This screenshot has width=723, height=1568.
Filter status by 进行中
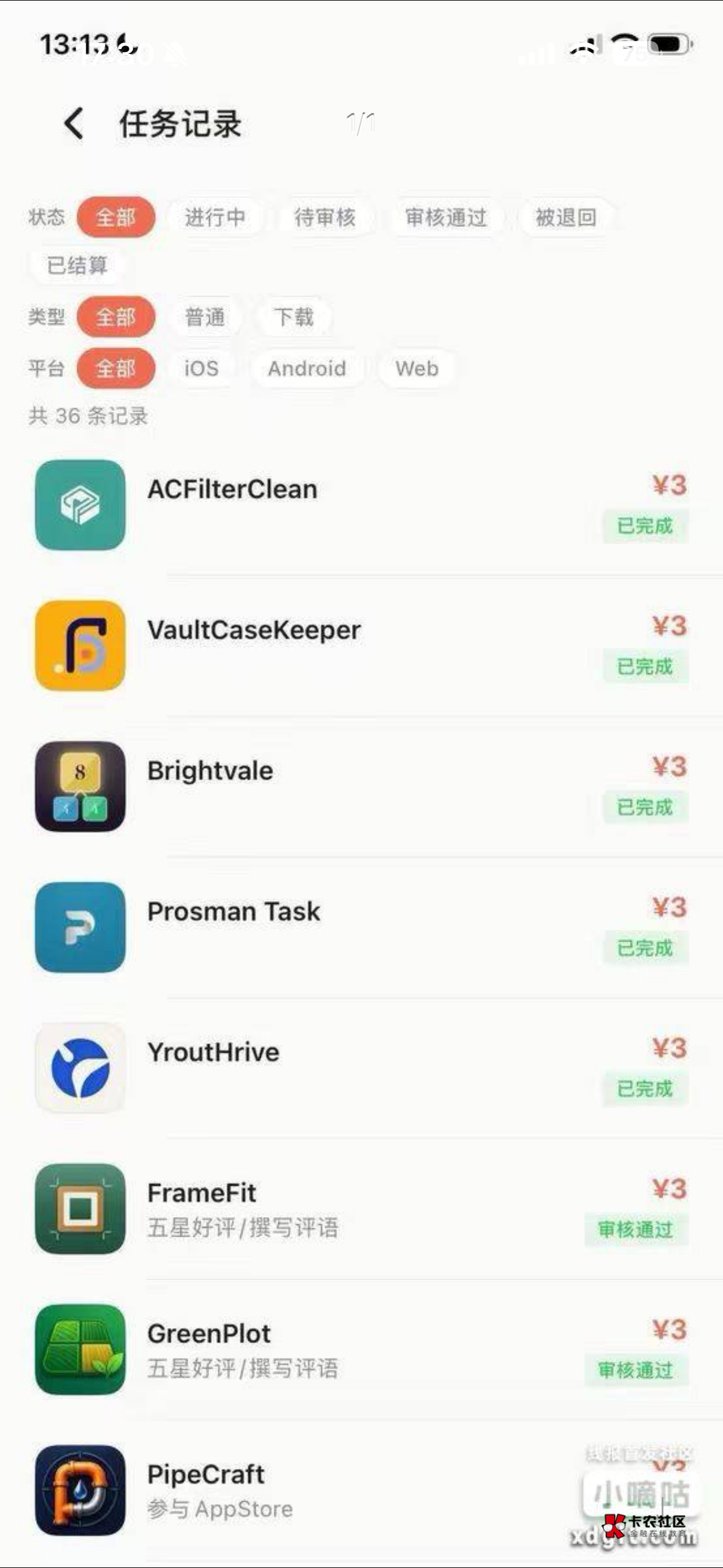(215, 217)
